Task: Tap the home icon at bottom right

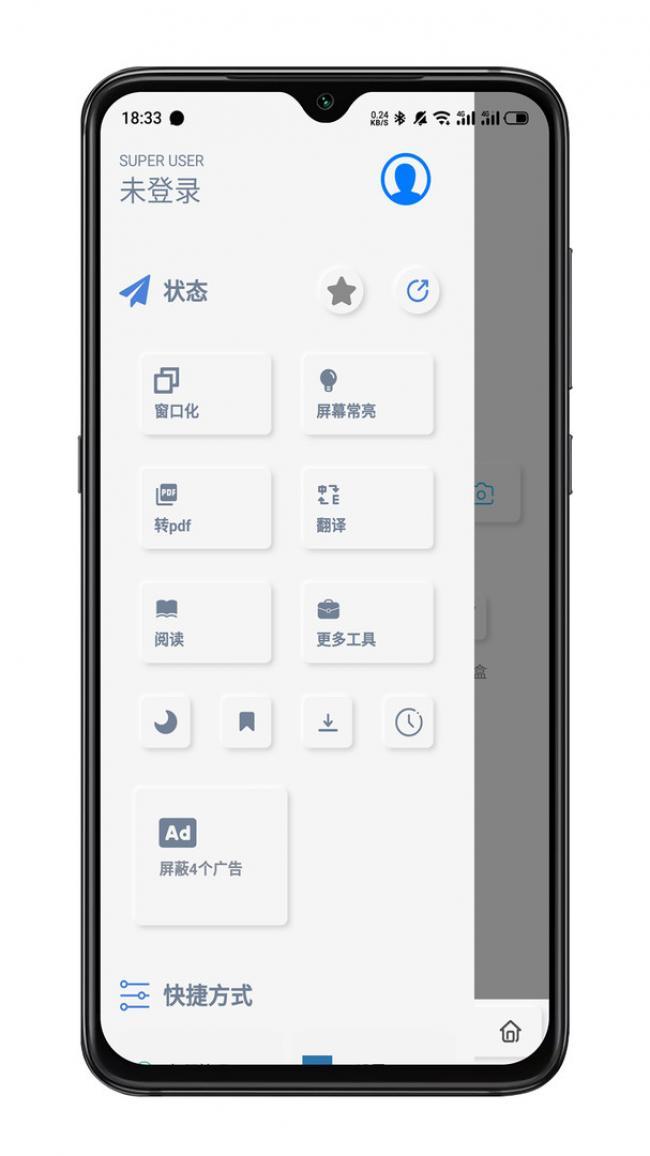Action: pyautogui.click(x=510, y=1031)
